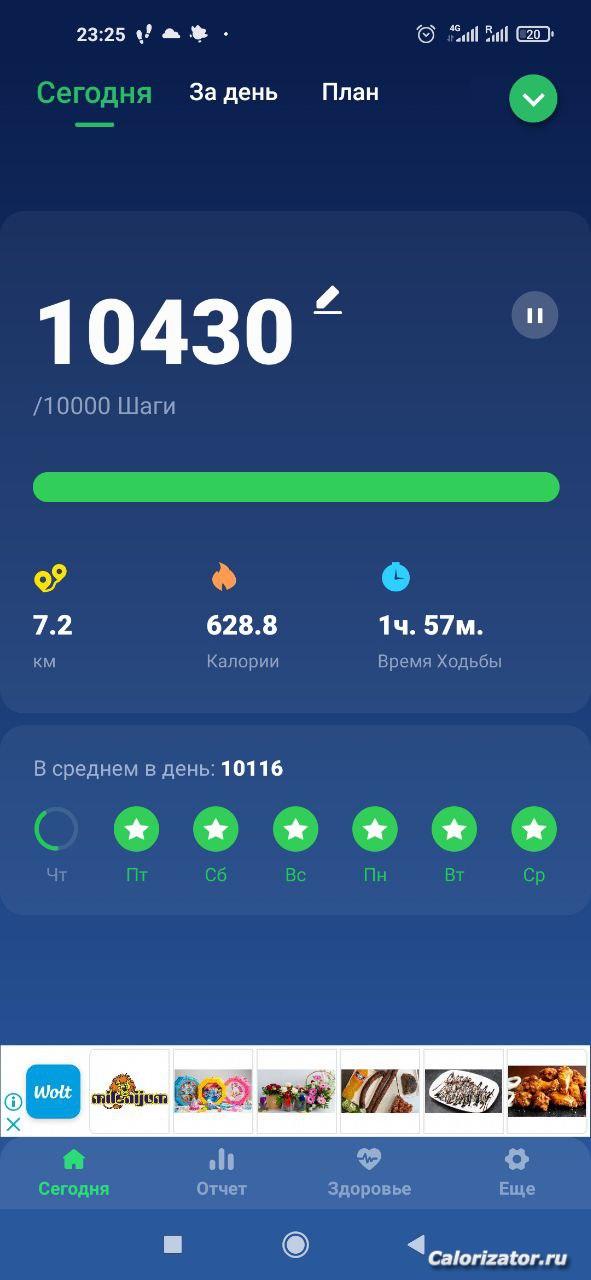The image size is (591, 1280).
Task: Open the Еще settings tab
Action: [517, 1173]
